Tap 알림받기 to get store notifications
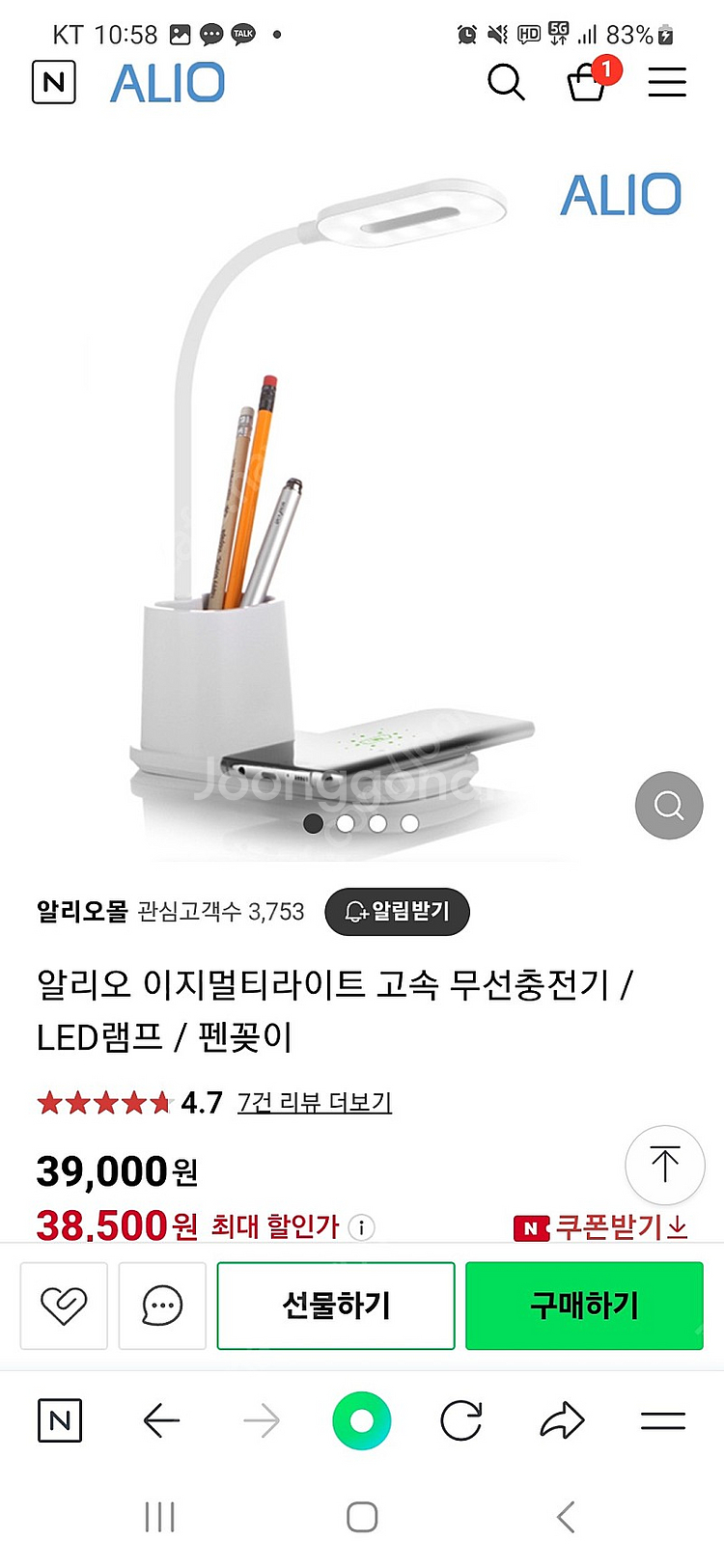 [397, 912]
